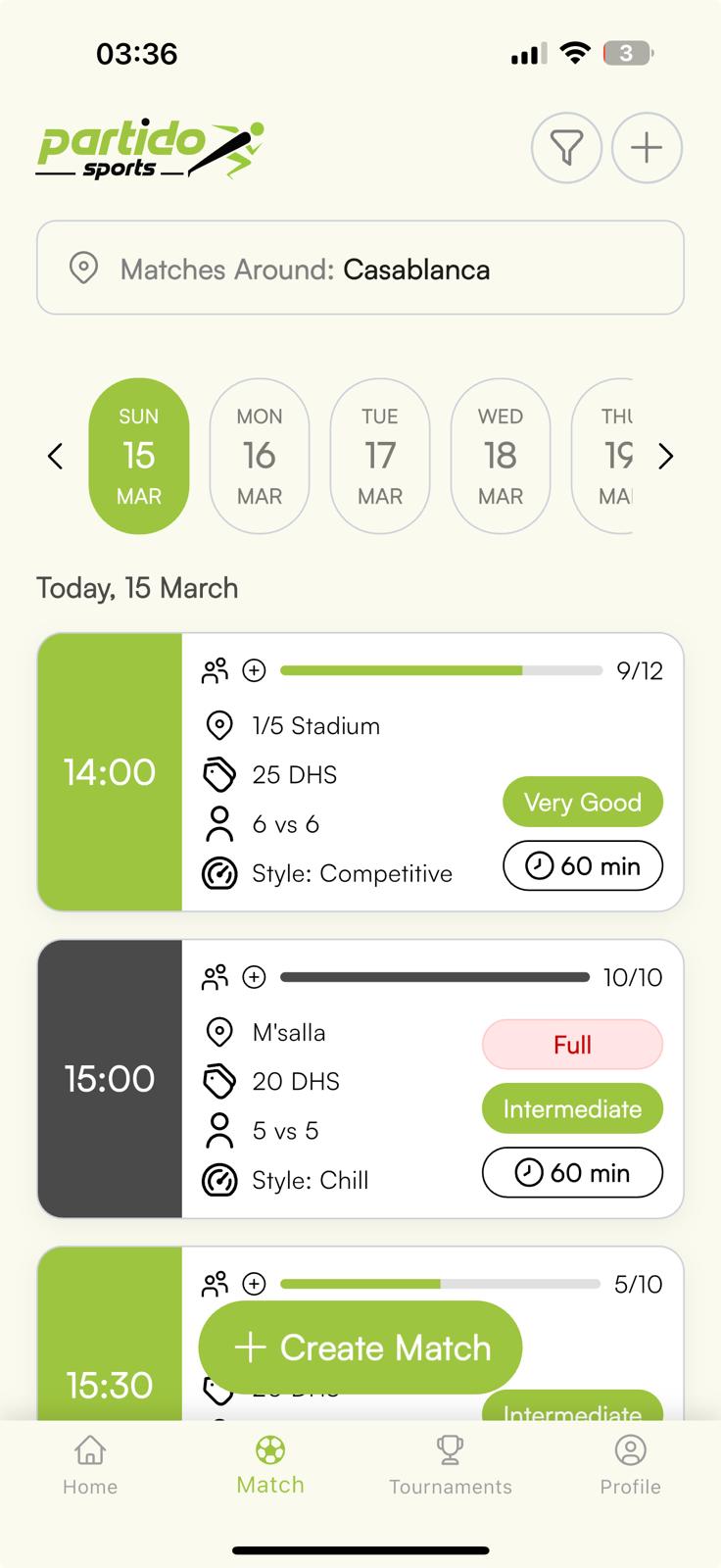Click the location pin inside the search bar
Screen dimensions: 721x1568
pos(83,269)
